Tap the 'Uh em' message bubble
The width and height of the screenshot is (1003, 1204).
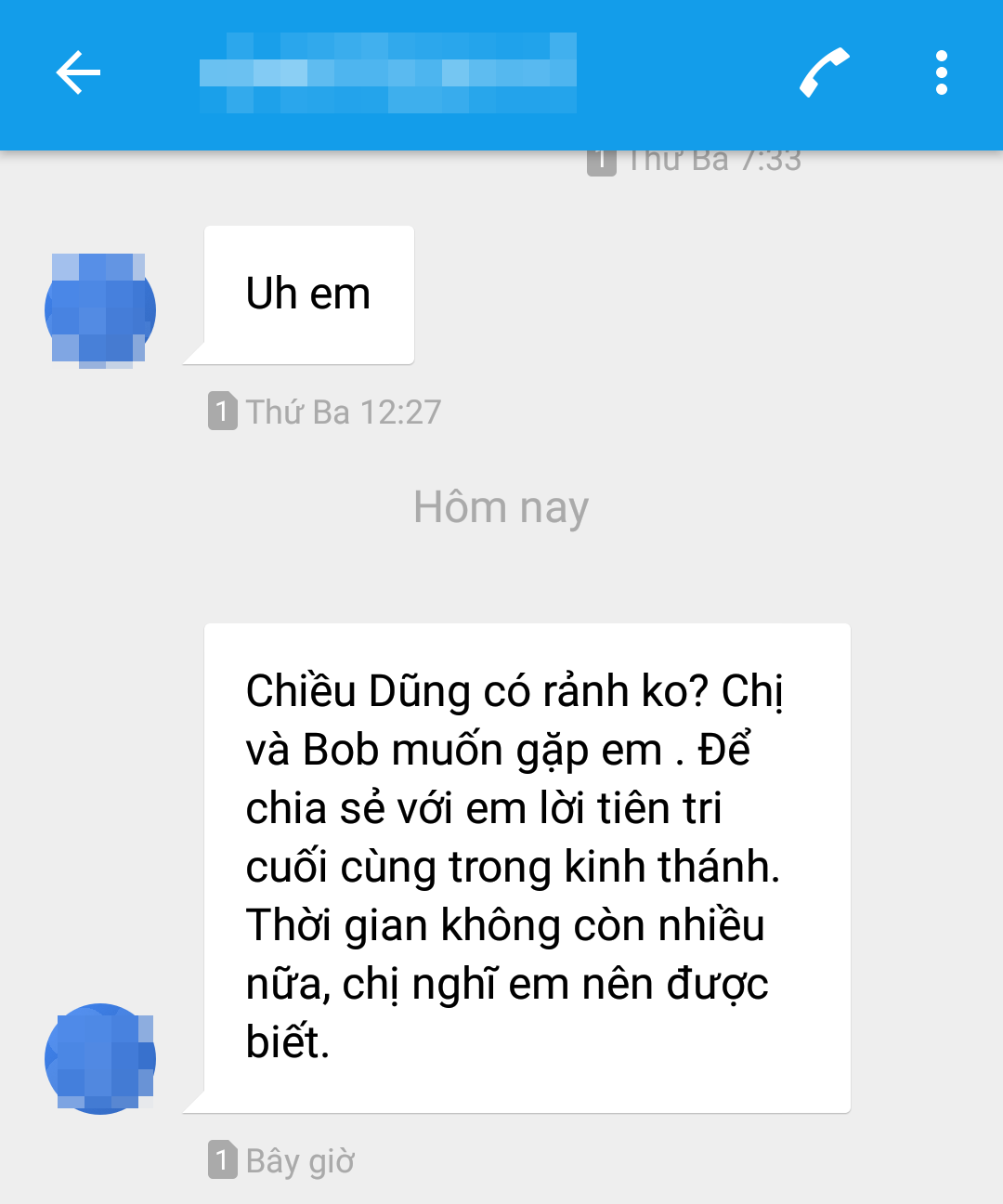[308, 294]
